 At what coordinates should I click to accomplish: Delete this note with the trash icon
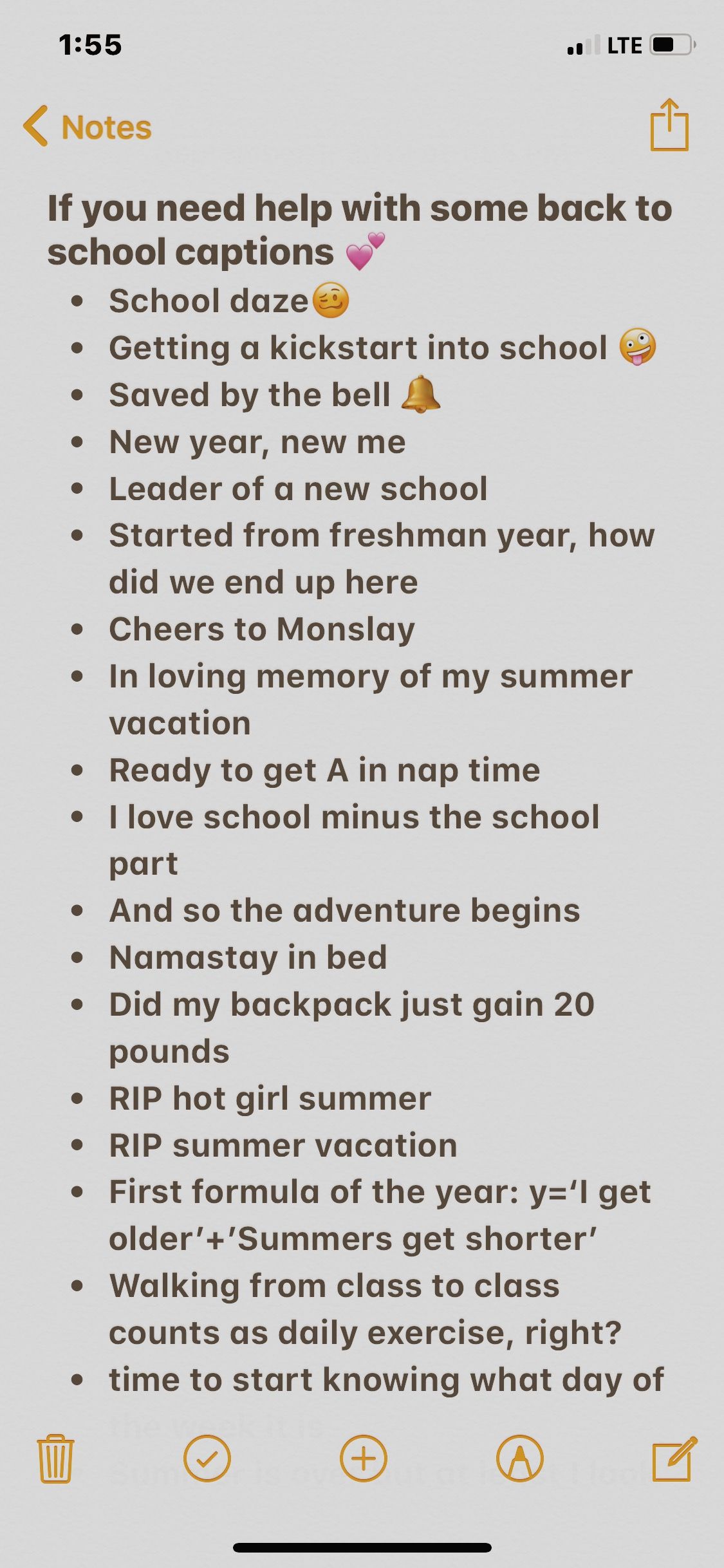[x=56, y=1459]
